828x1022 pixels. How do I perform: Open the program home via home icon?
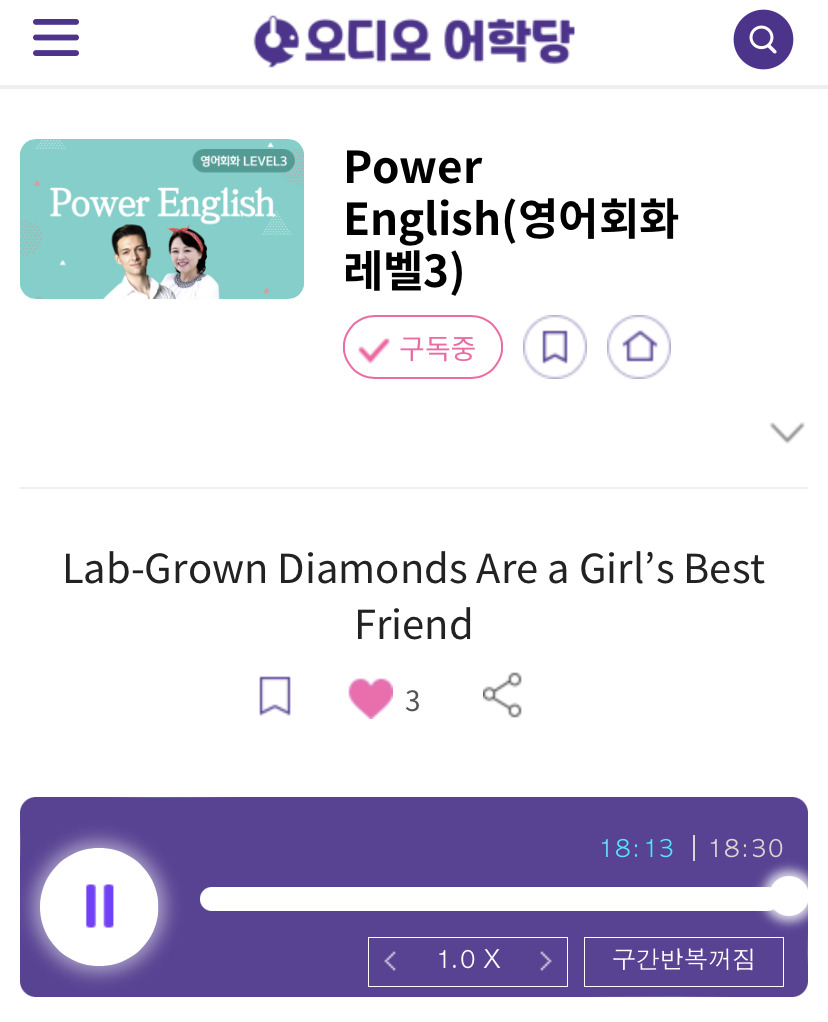(639, 347)
